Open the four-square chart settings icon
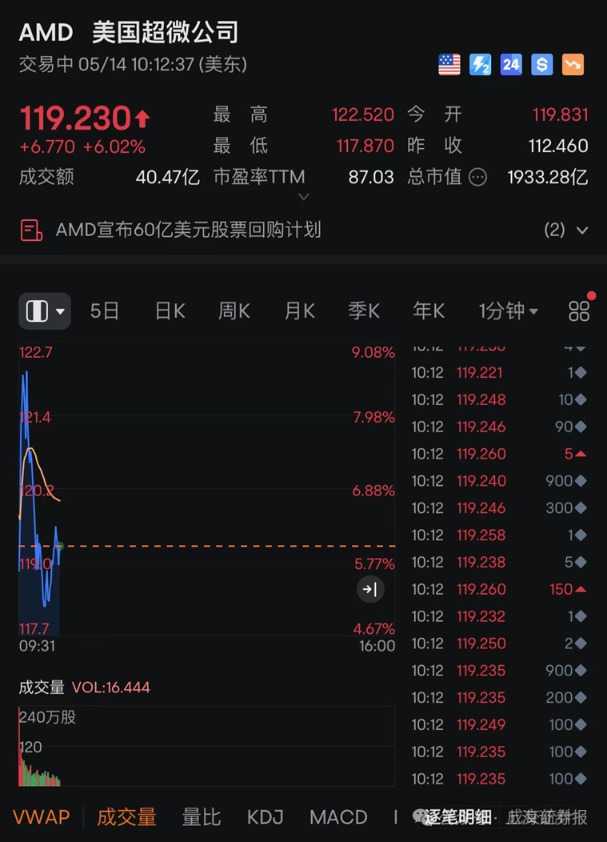 pyautogui.click(x=579, y=311)
